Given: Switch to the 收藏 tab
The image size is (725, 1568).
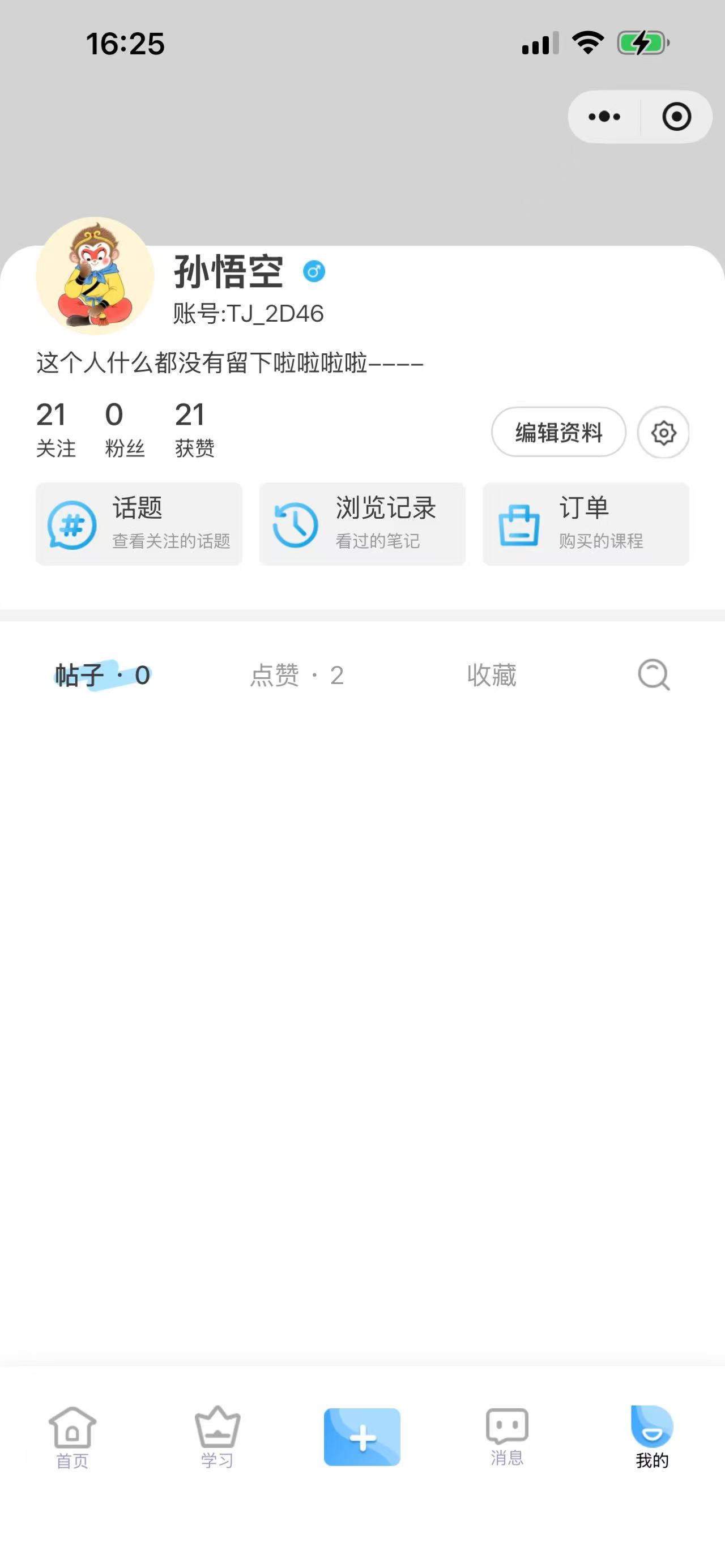Looking at the screenshot, I should click(x=492, y=676).
